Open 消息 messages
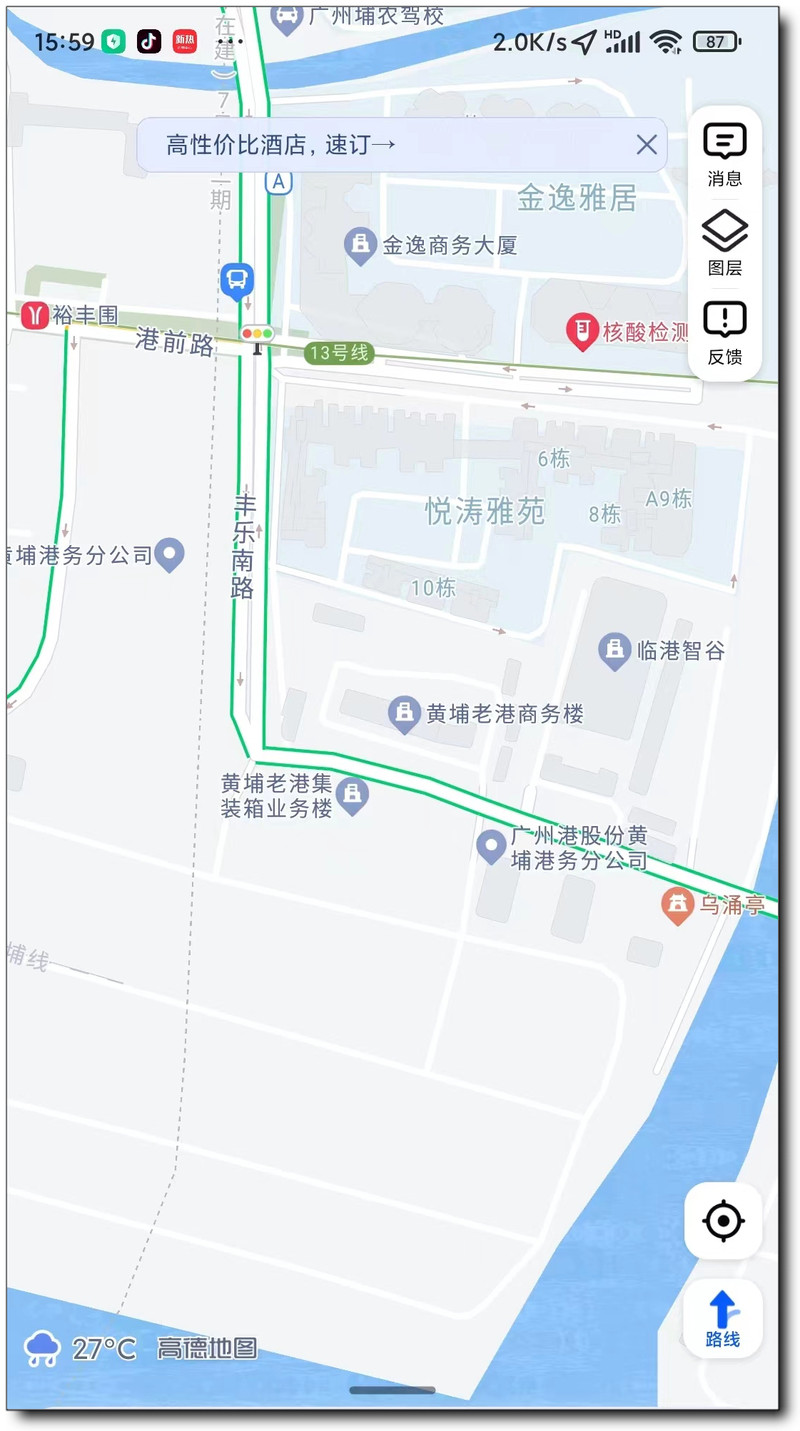 click(725, 155)
